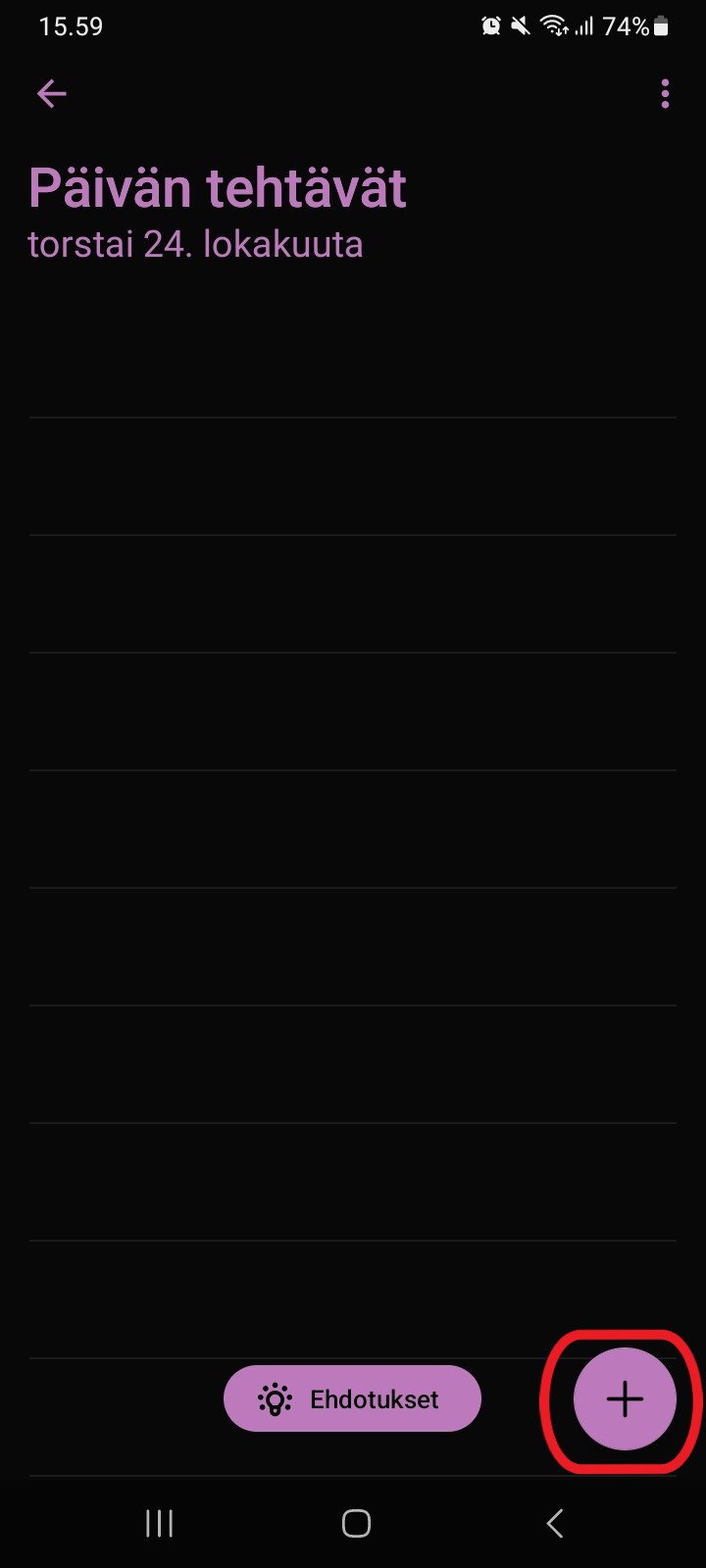706x1568 pixels.
Task: Tap the system back chevron
Action: click(554, 1523)
